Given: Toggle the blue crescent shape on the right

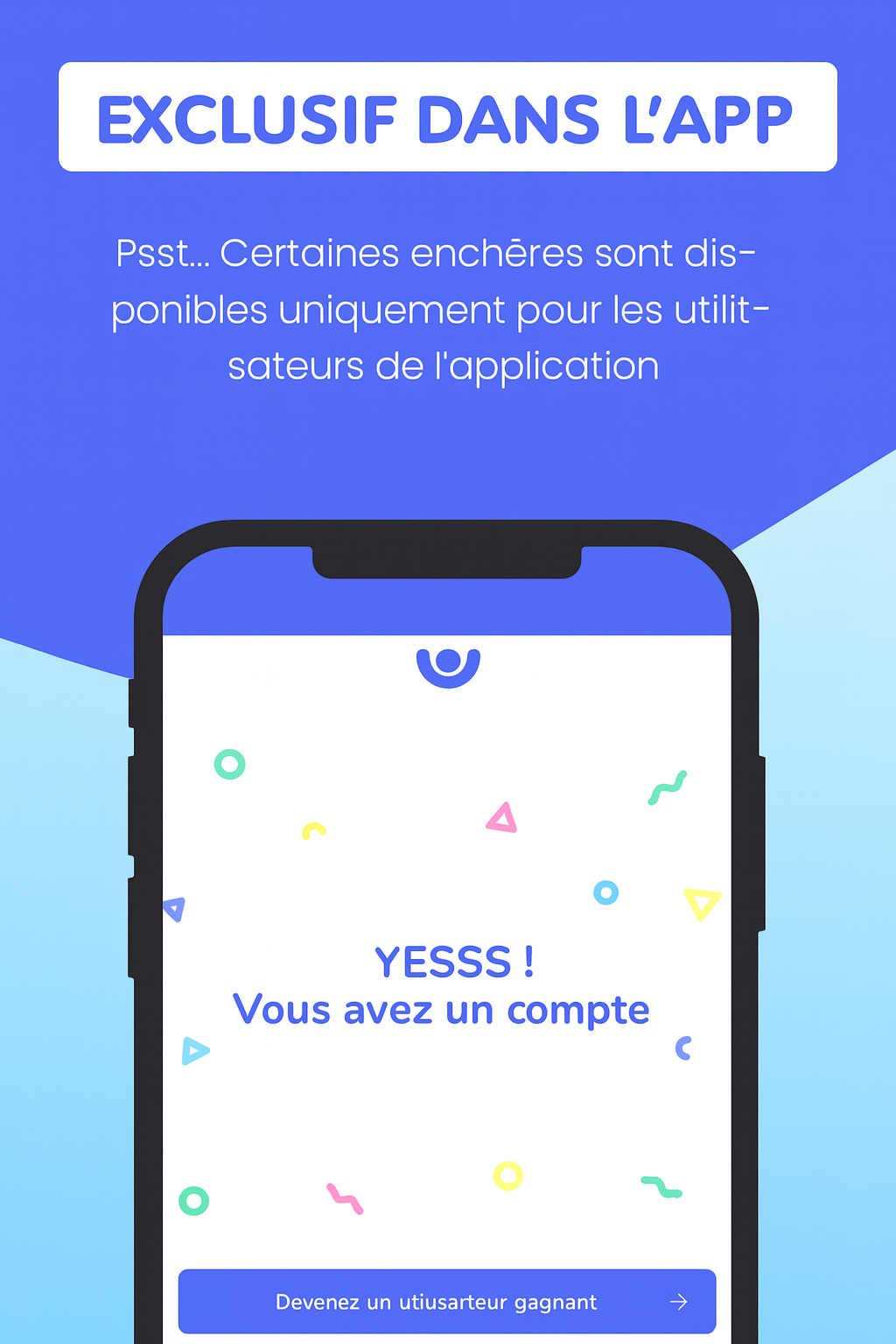Looking at the screenshot, I should [x=682, y=1048].
